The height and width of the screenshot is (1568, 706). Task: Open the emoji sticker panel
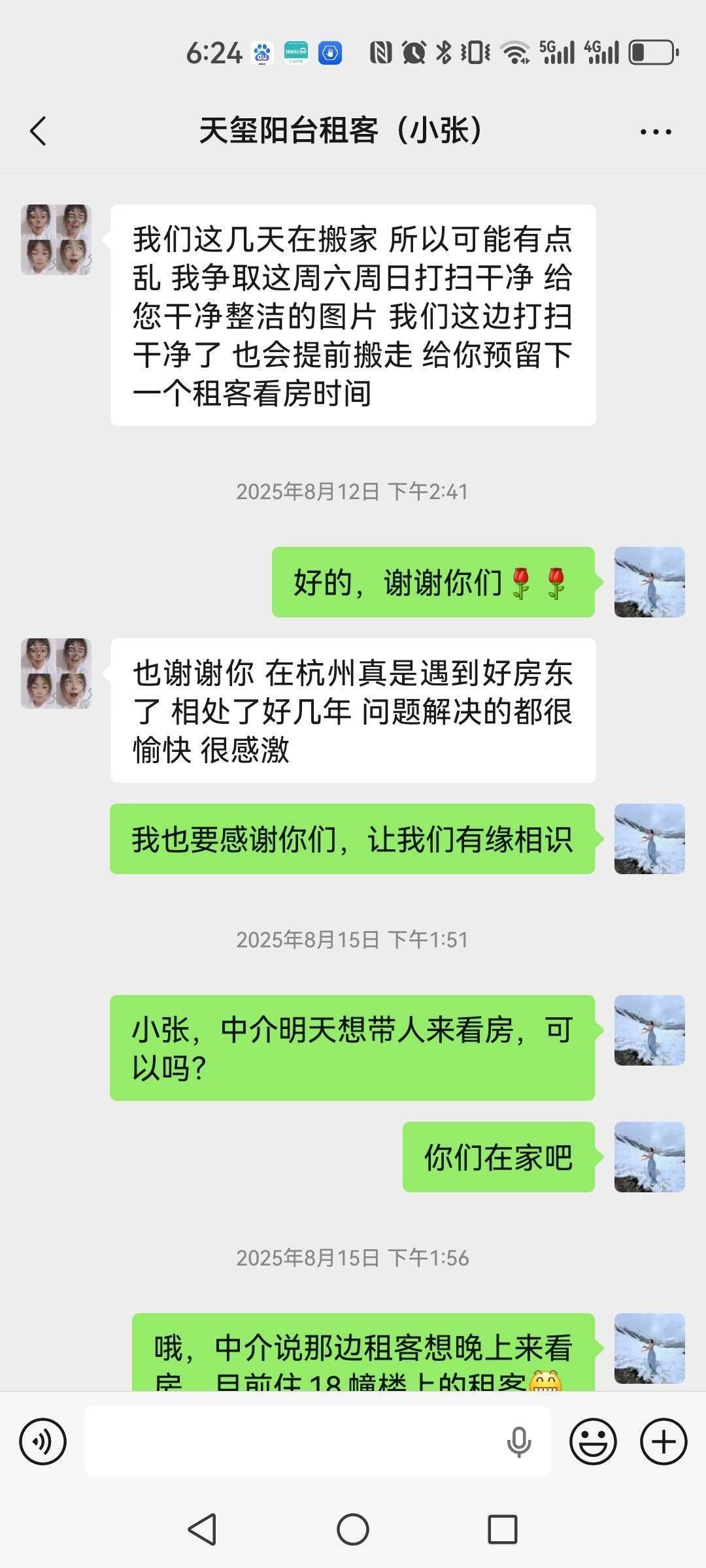[x=593, y=1441]
